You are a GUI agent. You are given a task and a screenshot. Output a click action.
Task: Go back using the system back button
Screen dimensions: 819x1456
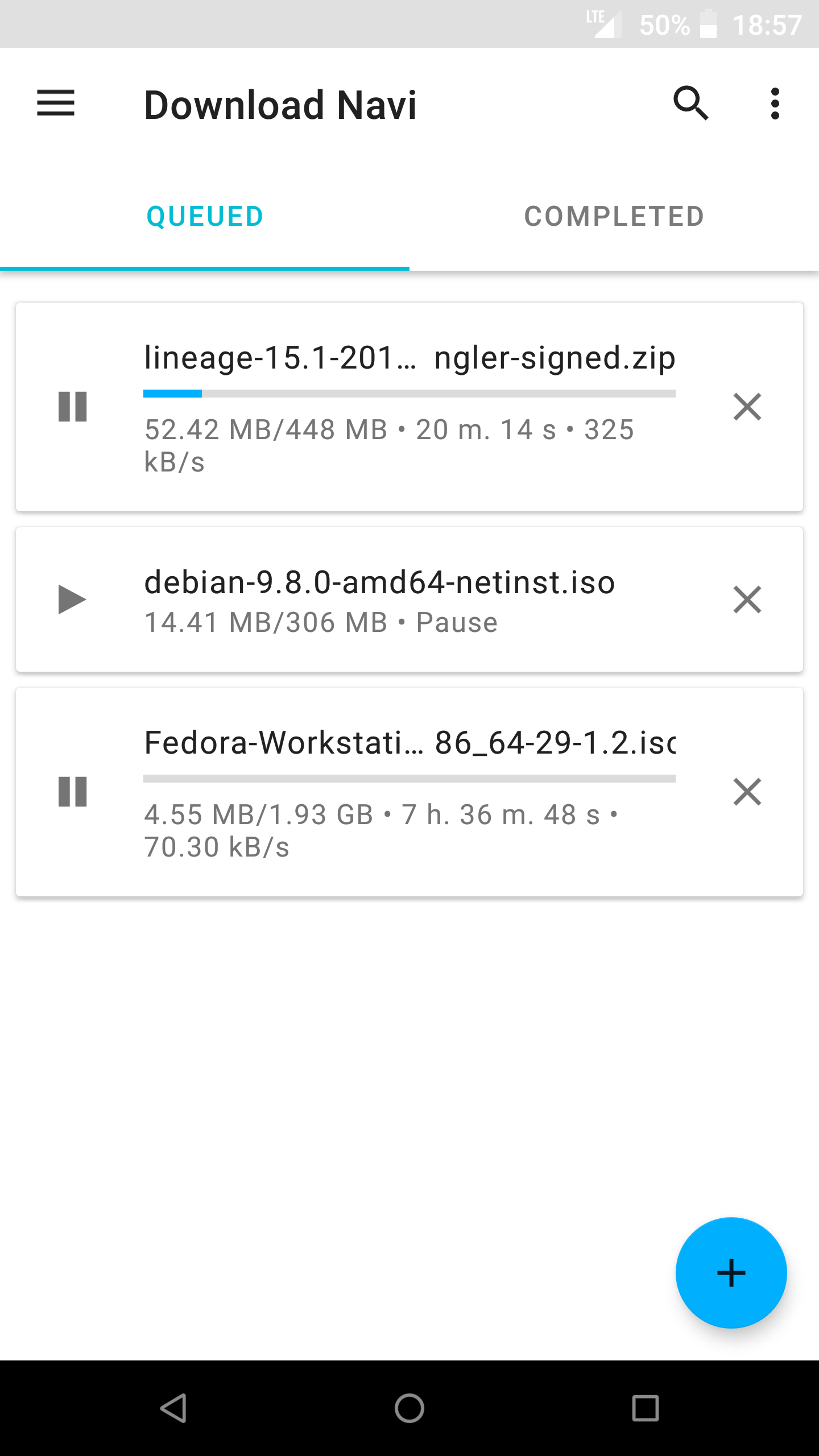pos(173,1408)
